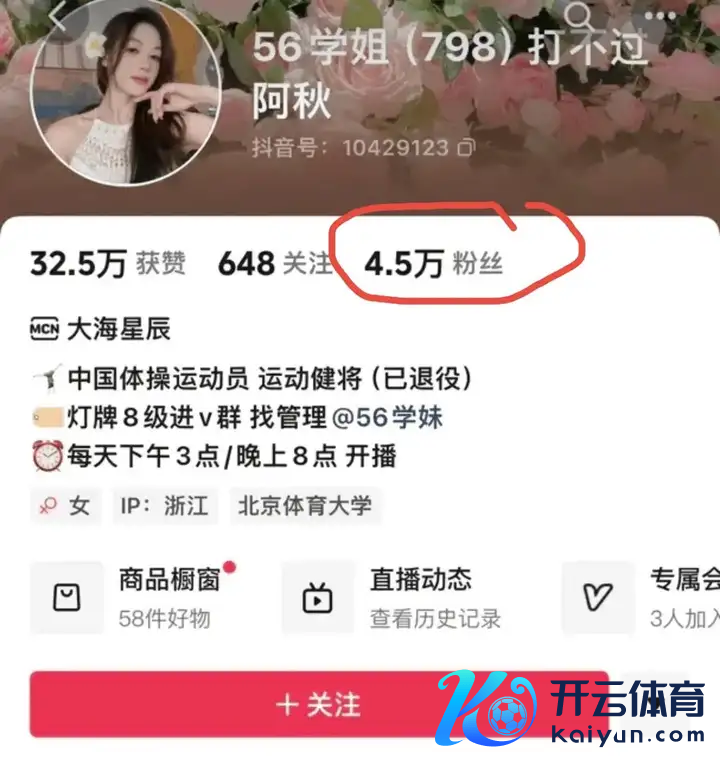Open search on this profile
The height and width of the screenshot is (768, 720).
[x=580, y=14]
